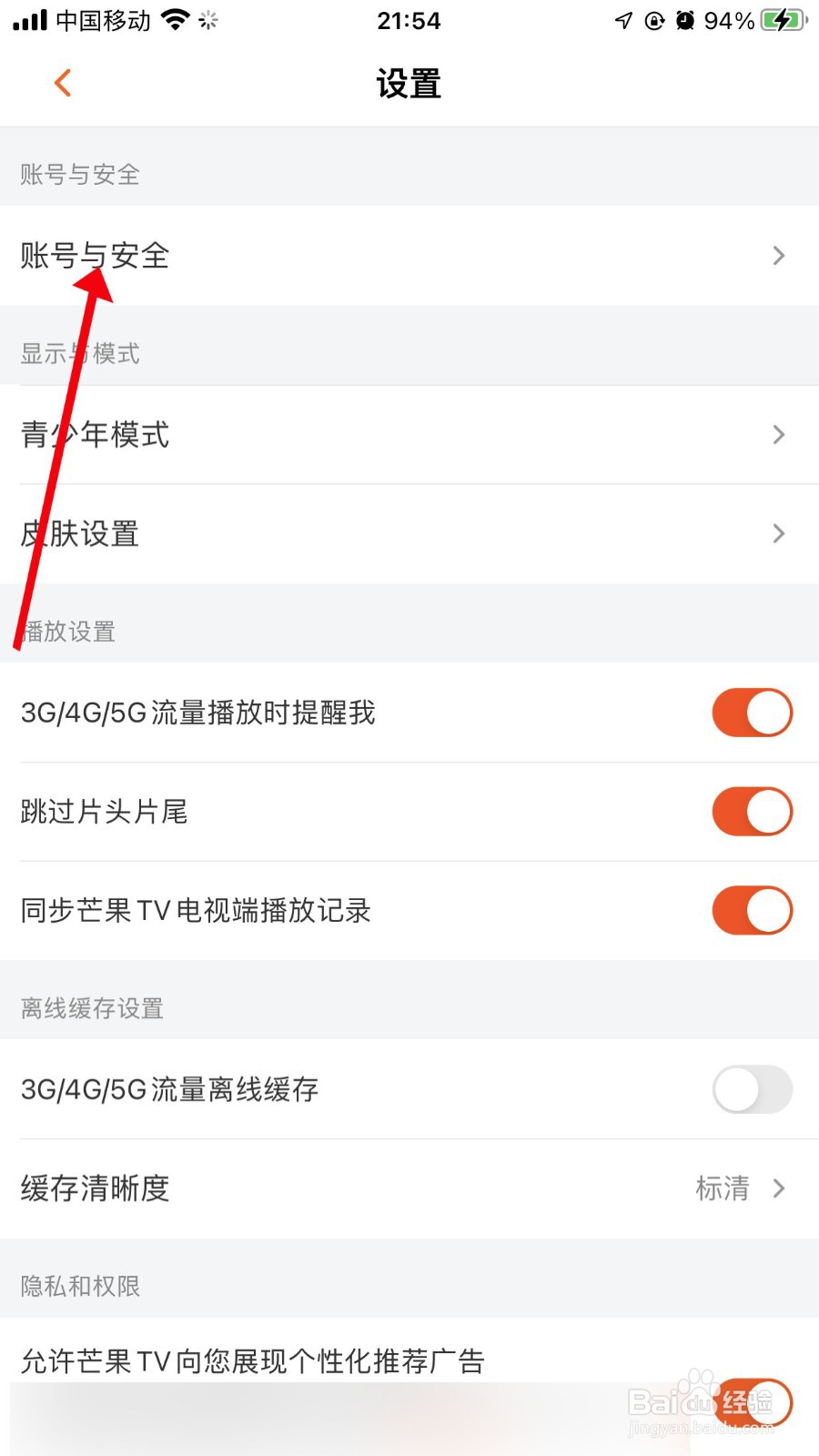Expand the 皮肤设置 option

[778, 534]
